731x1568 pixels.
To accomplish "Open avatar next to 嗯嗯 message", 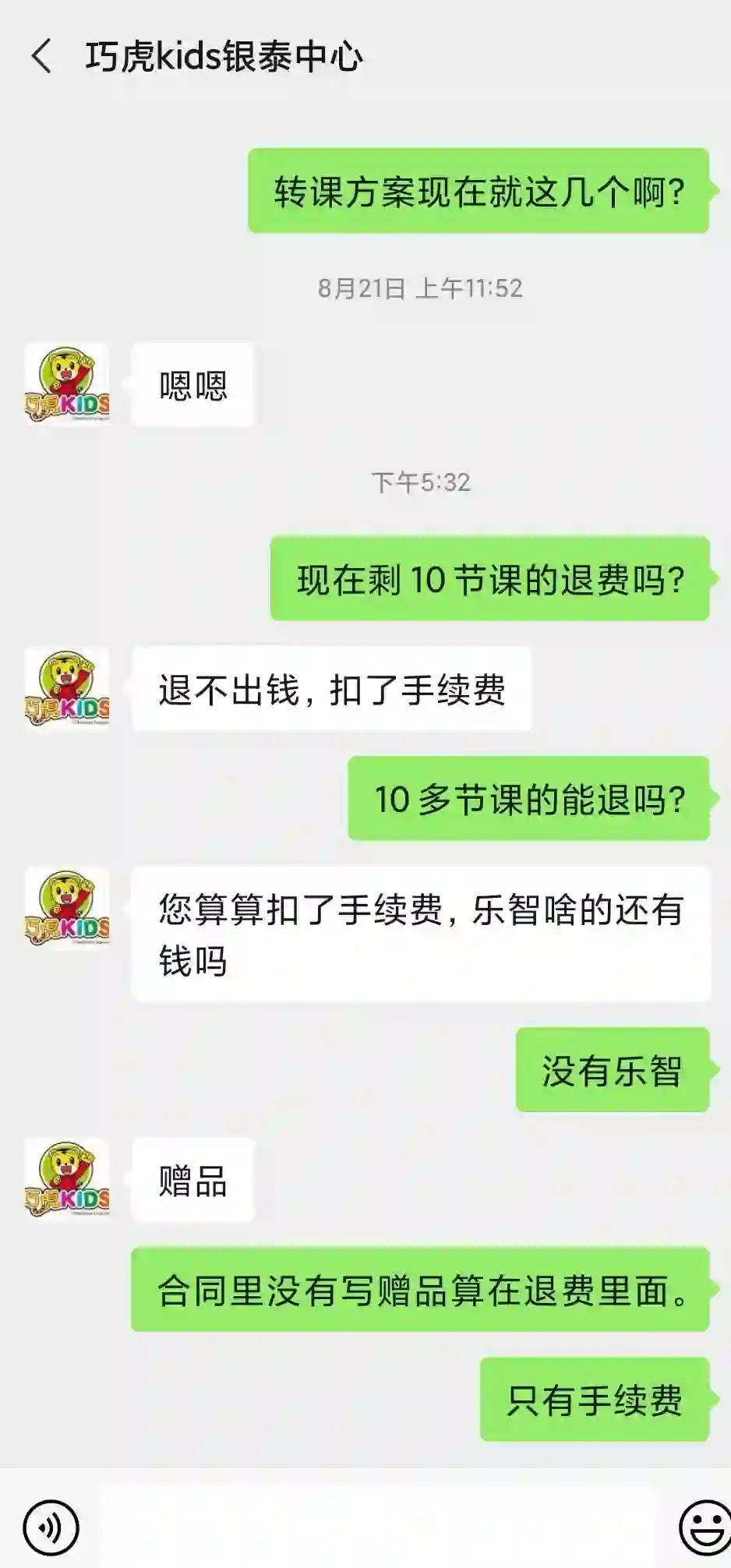I will [67, 385].
